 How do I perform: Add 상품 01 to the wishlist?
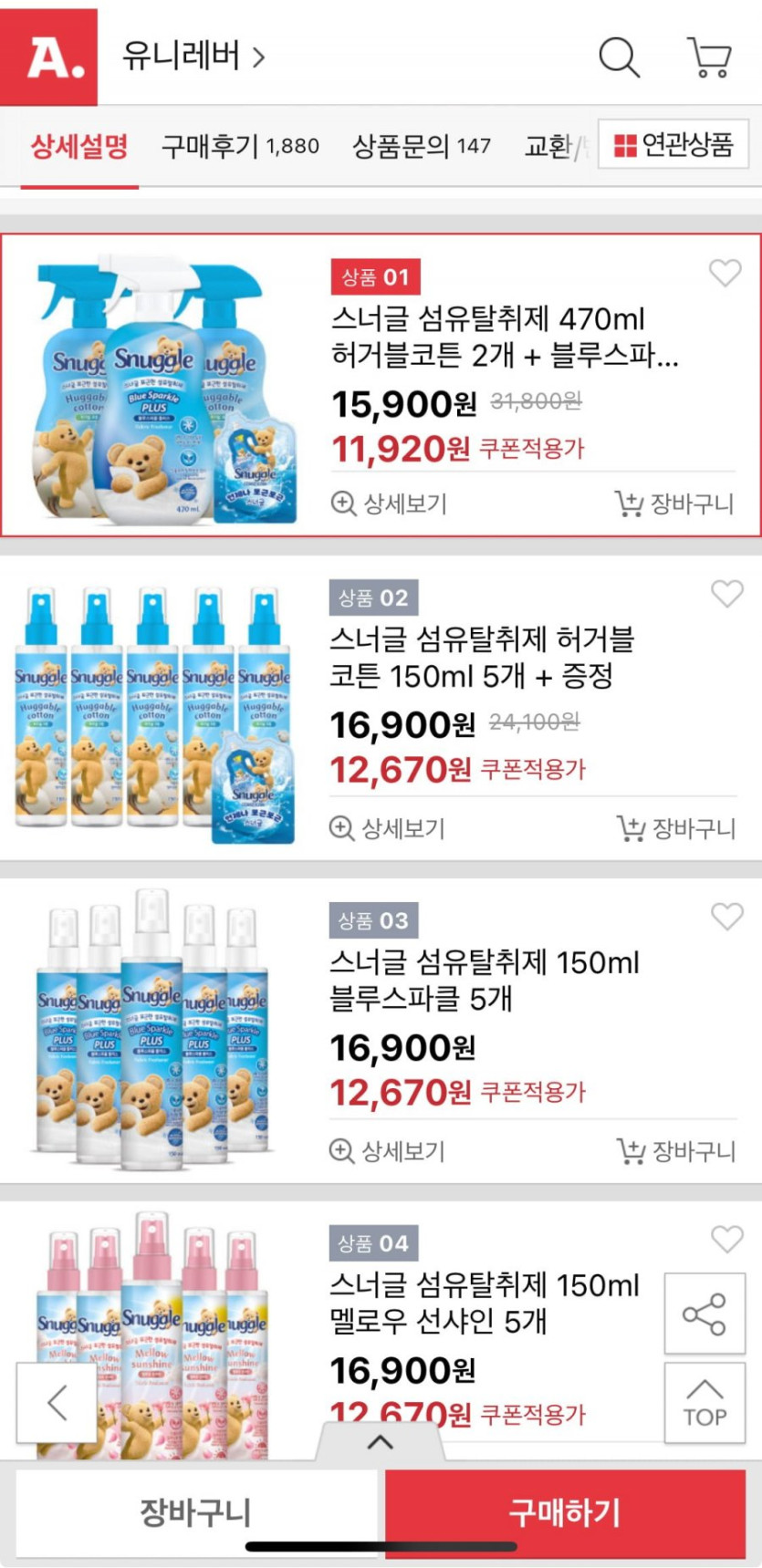pos(725,272)
